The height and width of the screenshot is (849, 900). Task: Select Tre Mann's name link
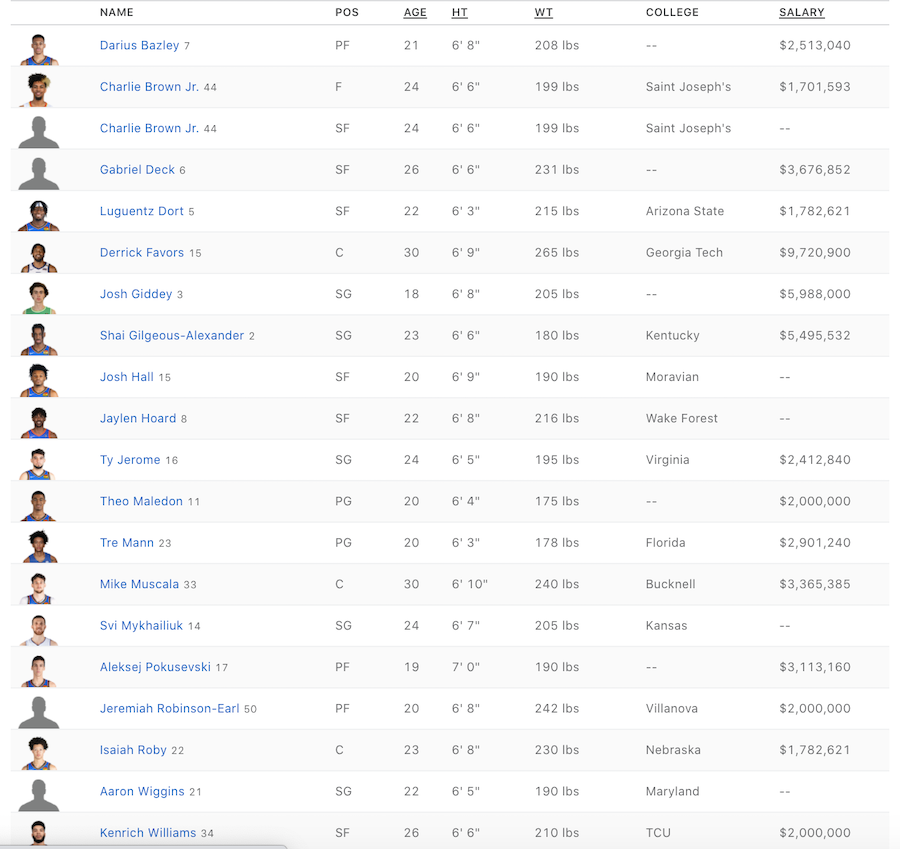127,542
